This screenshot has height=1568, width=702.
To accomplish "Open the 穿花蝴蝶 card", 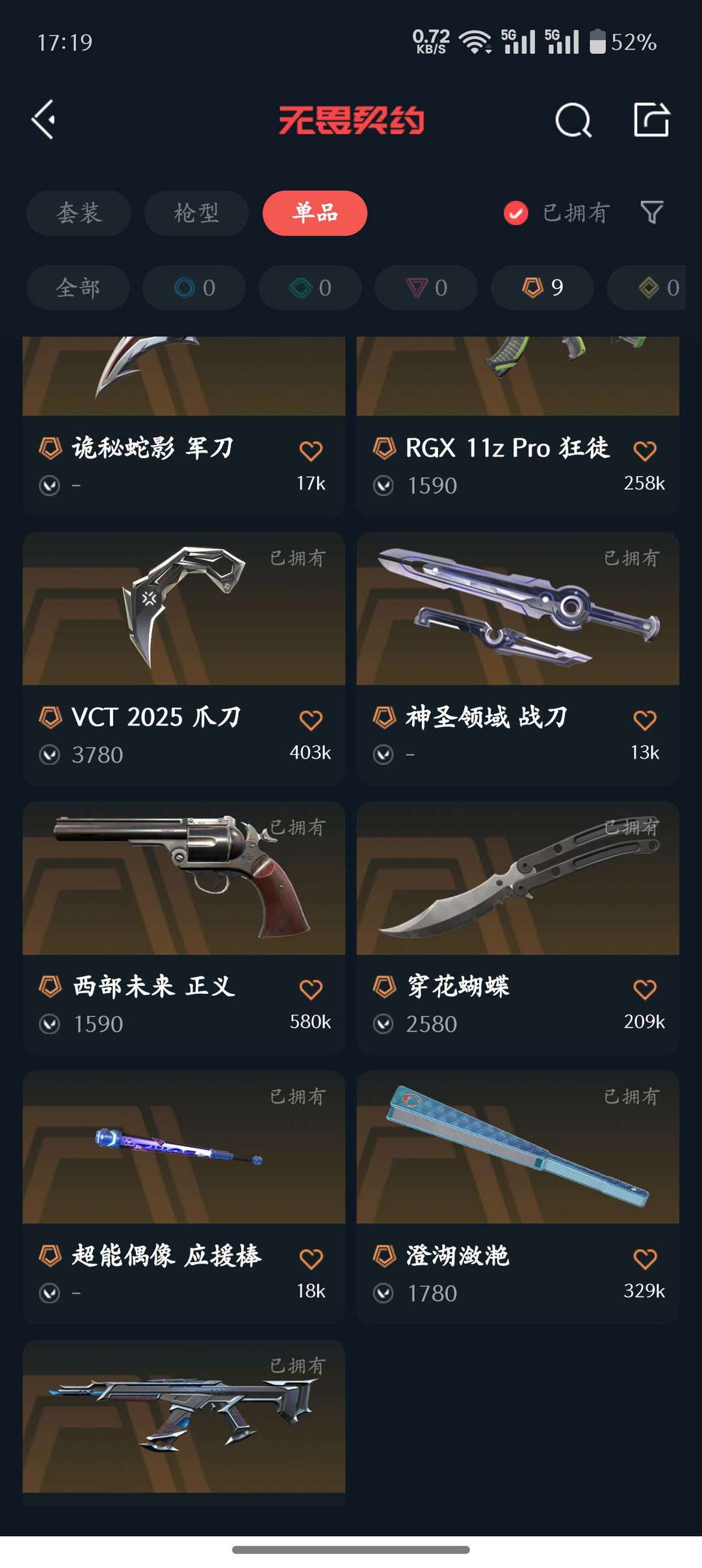I will 518,928.
